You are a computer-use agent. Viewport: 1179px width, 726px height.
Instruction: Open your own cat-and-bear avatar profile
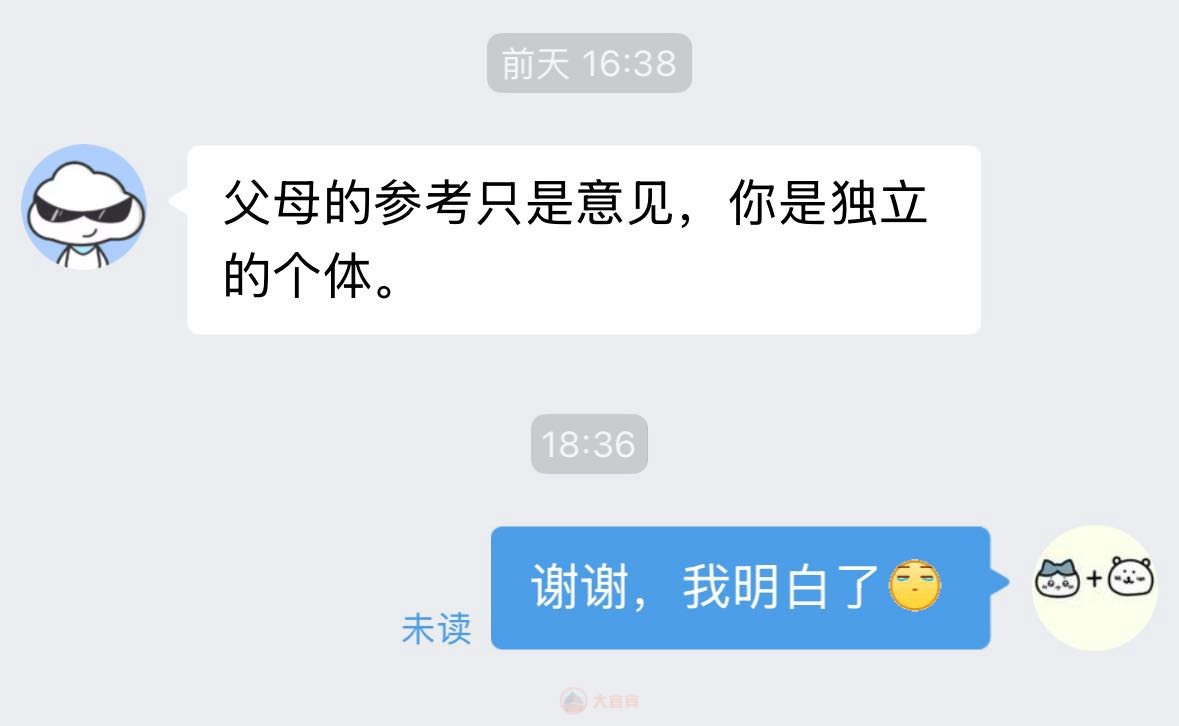coord(1094,587)
